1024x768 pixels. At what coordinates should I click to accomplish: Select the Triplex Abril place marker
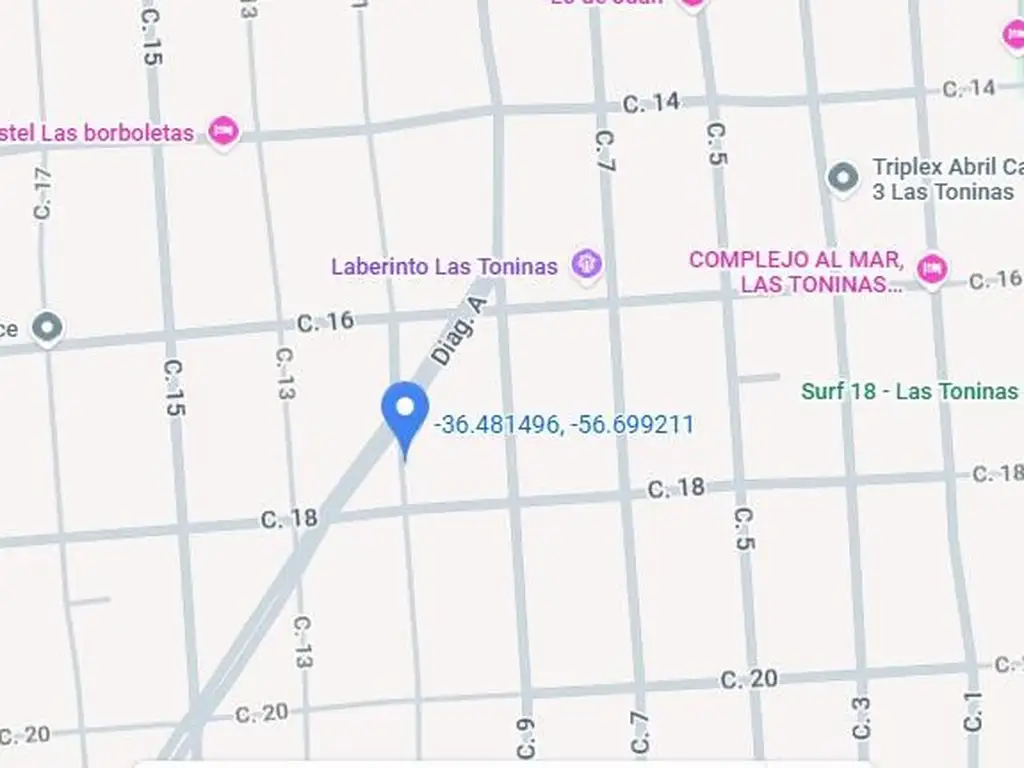843,178
